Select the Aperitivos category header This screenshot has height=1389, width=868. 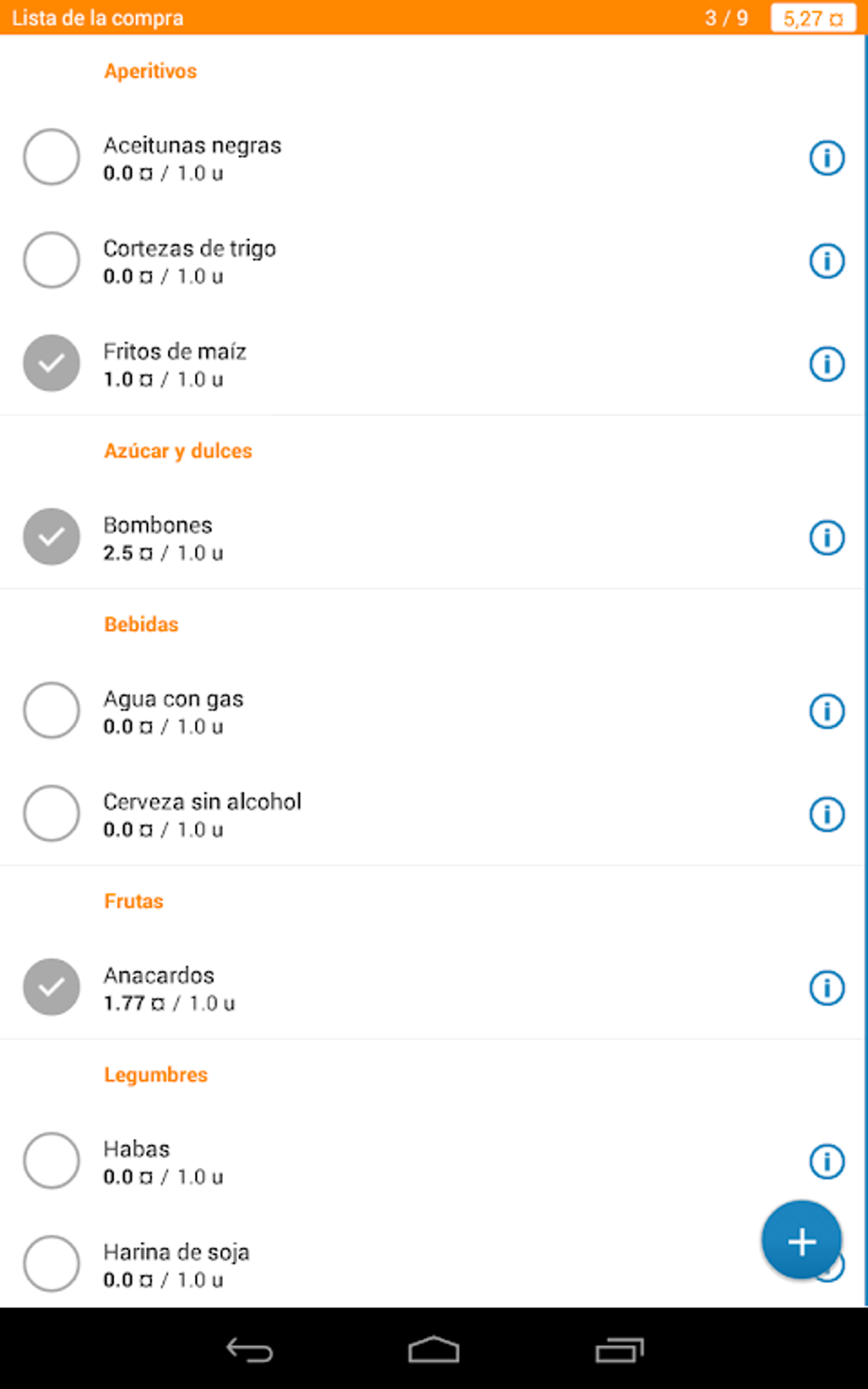[x=151, y=71]
